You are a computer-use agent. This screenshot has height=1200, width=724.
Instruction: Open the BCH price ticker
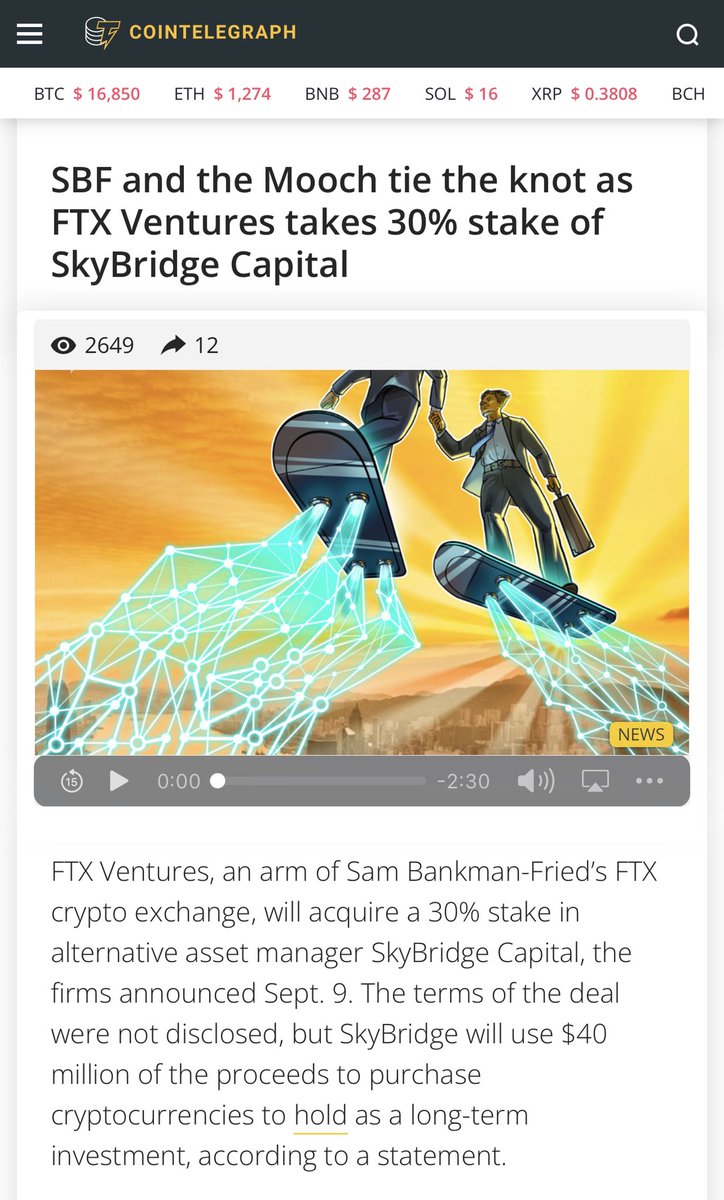pyautogui.click(x=688, y=94)
